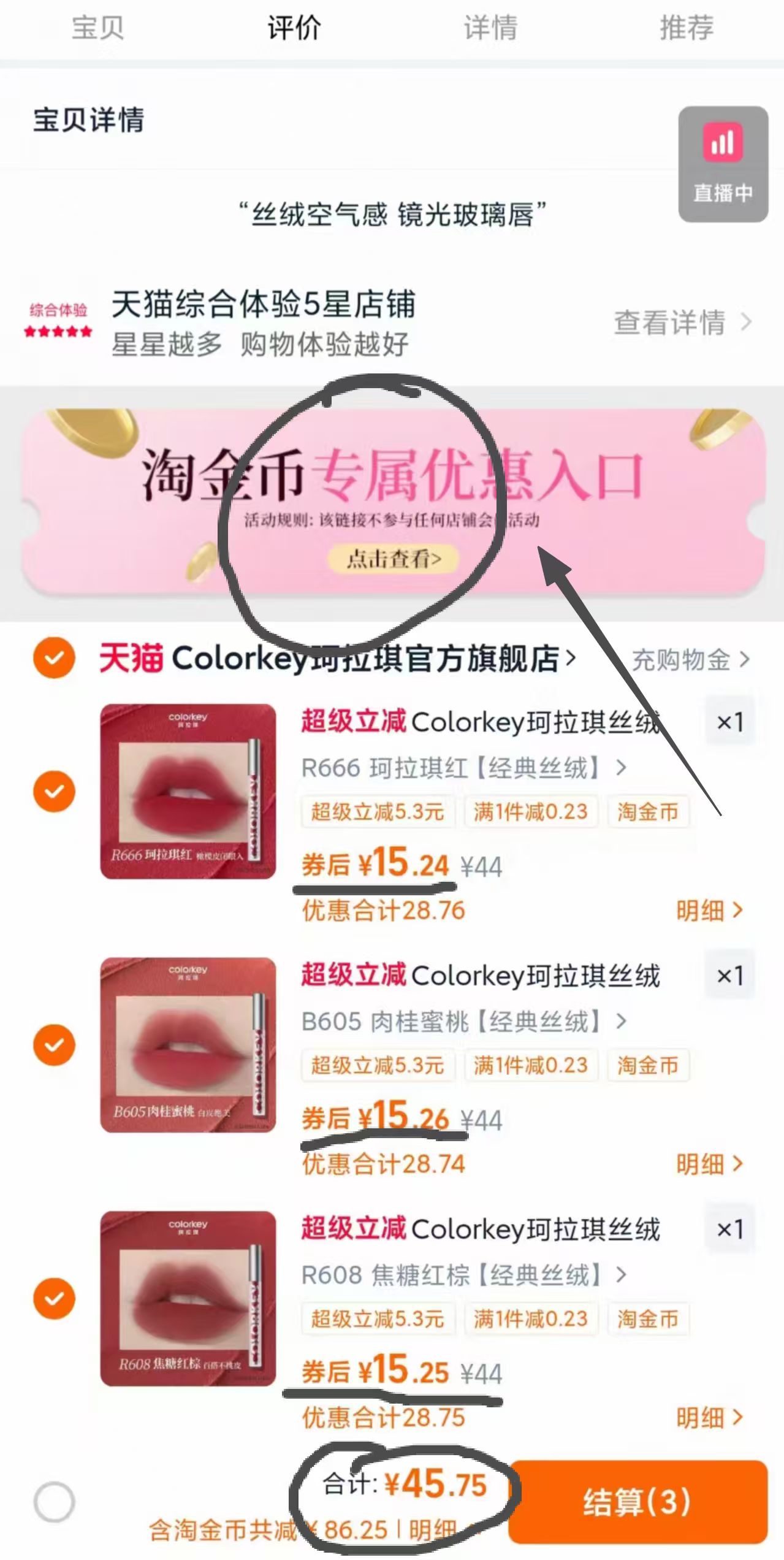Click the 淘金币 tag on B605 item
The width and height of the screenshot is (784, 1560).
point(647,1066)
